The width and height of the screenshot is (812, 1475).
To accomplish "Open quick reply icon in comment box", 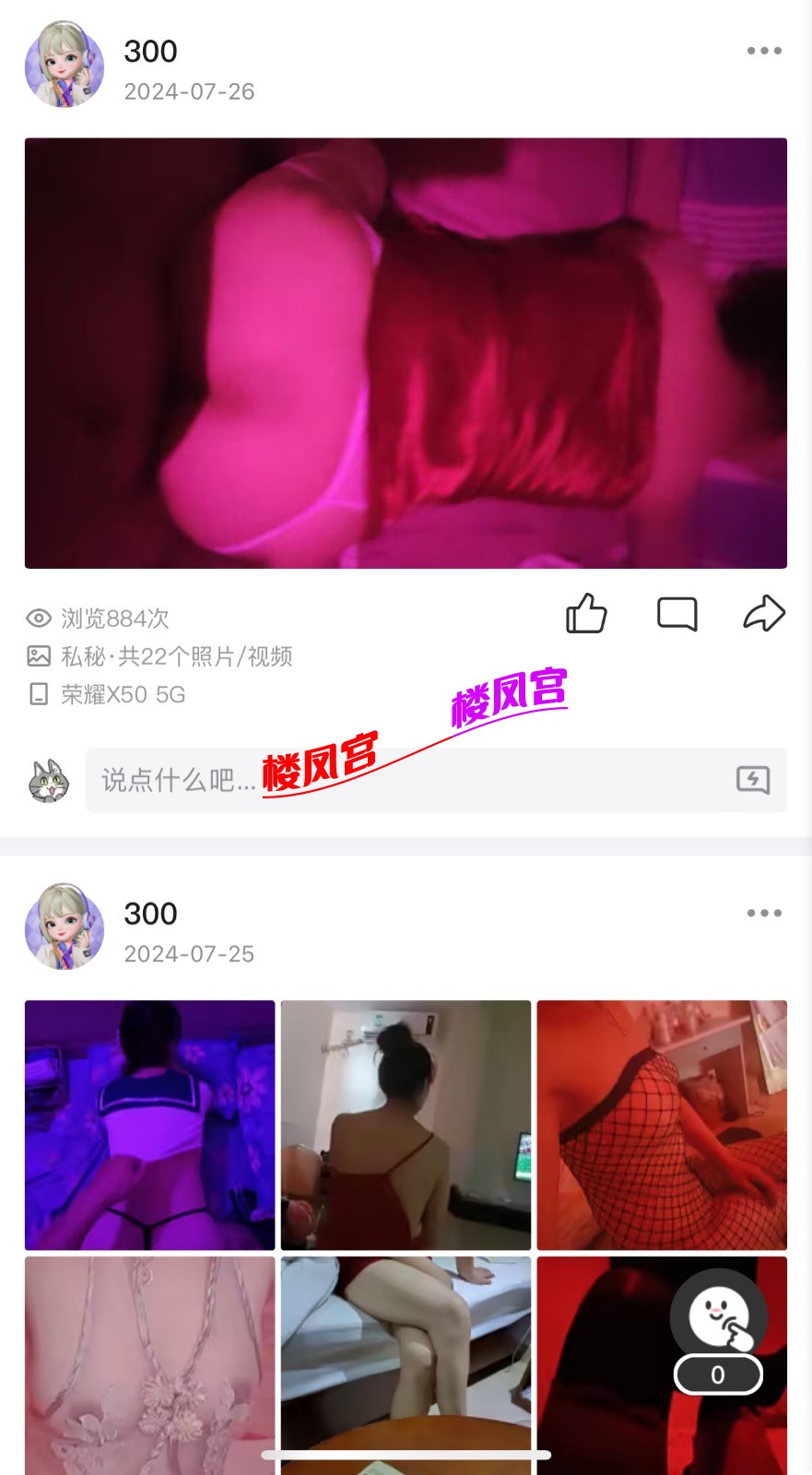I will pyautogui.click(x=753, y=780).
